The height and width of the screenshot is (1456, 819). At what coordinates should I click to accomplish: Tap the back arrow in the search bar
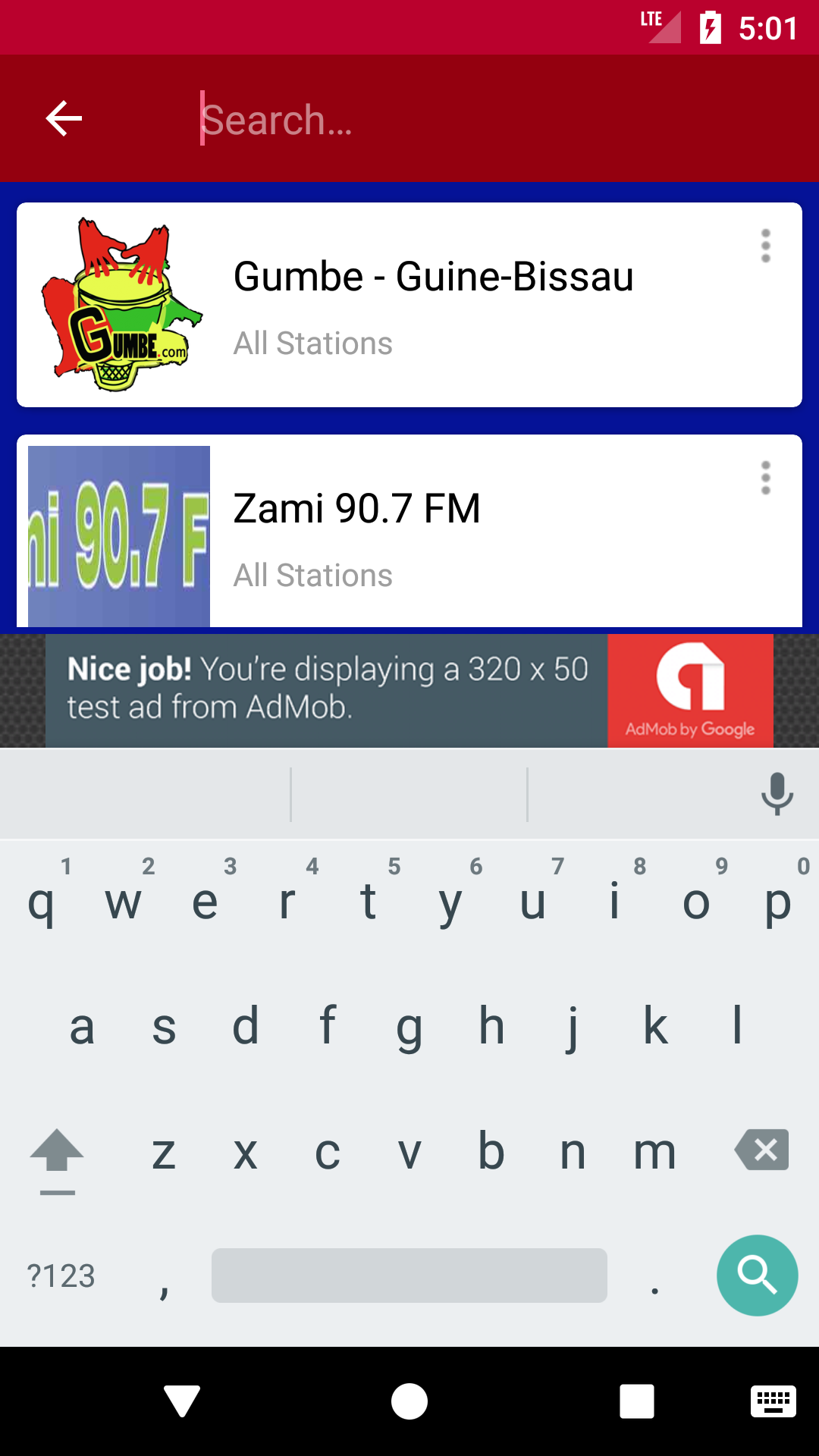[x=64, y=118]
